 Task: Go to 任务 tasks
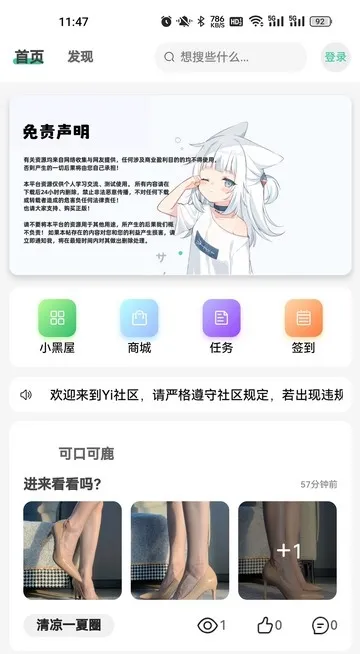coord(222,327)
